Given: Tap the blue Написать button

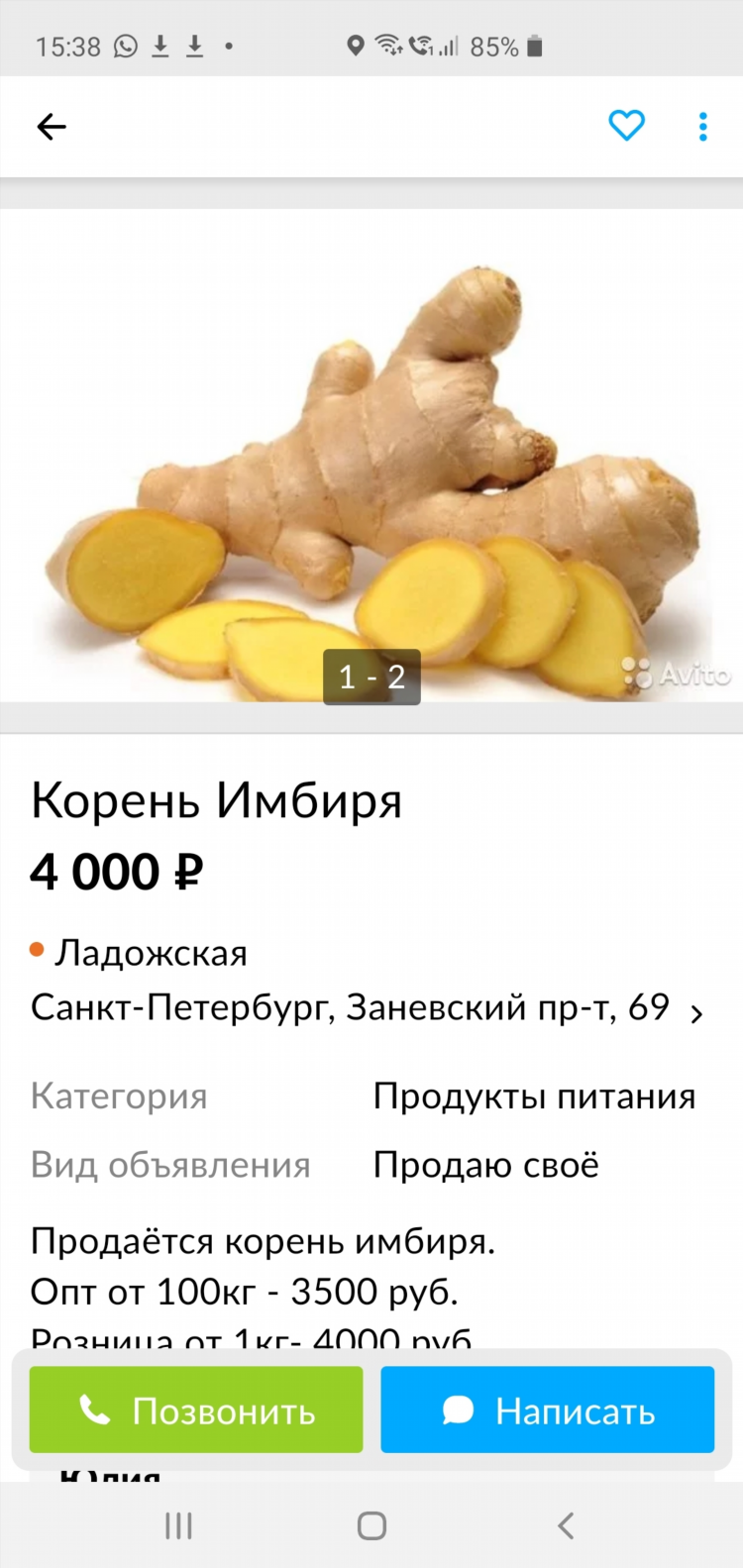Looking at the screenshot, I should point(548,1410).
